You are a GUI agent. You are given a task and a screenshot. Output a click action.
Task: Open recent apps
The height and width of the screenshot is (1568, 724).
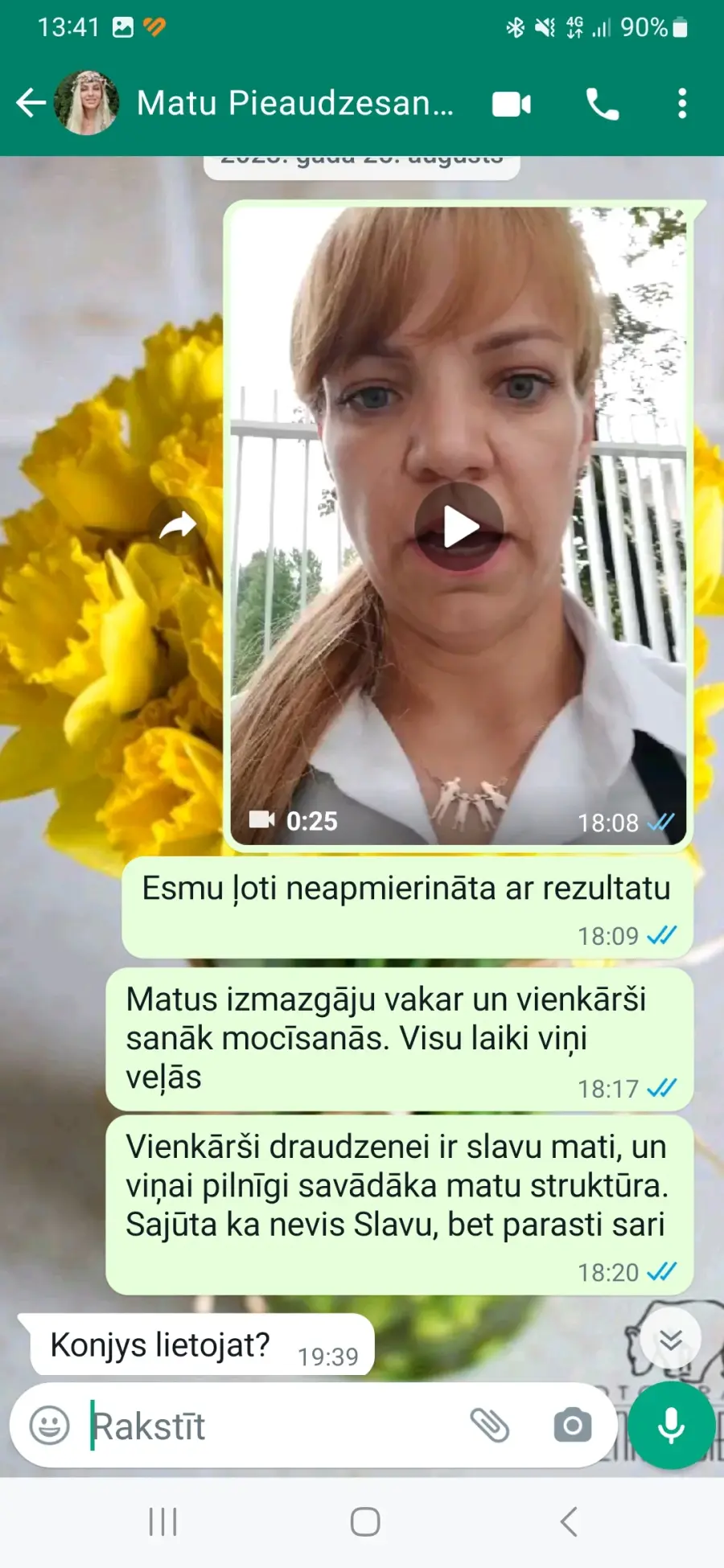[x=162, y=1521]
